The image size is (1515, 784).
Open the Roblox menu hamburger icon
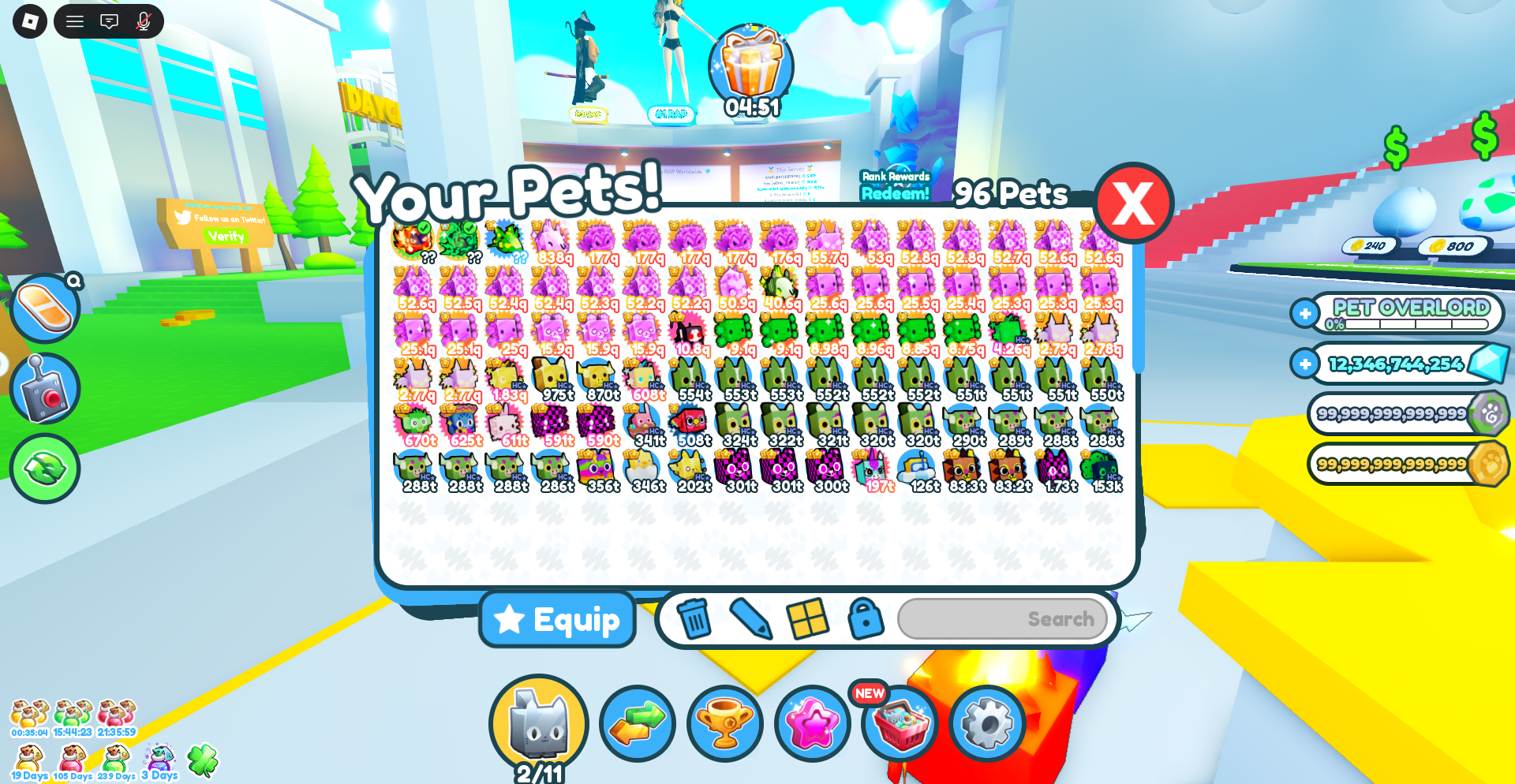coord(75,21)
